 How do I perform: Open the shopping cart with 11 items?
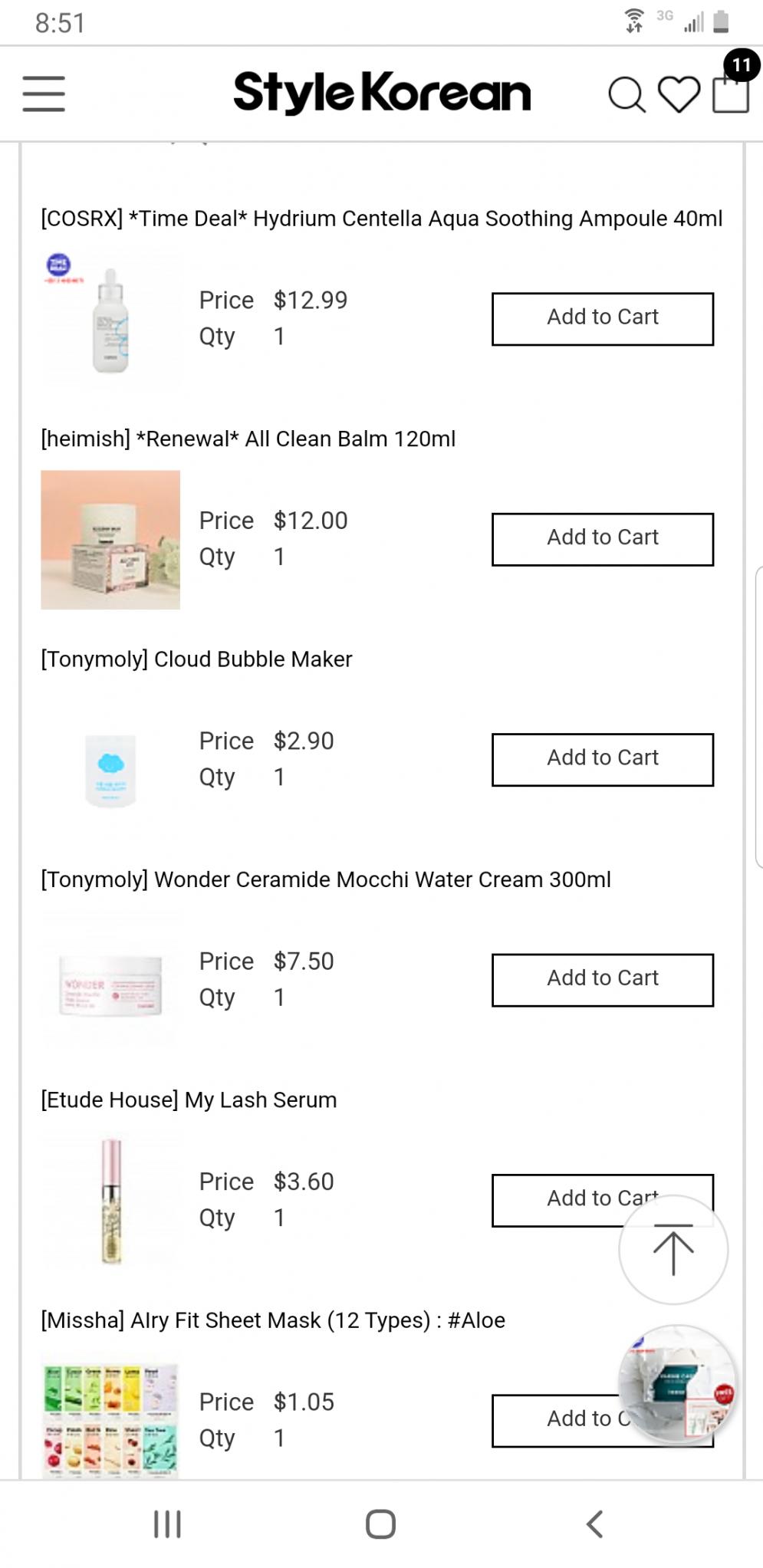coord(731,92)
